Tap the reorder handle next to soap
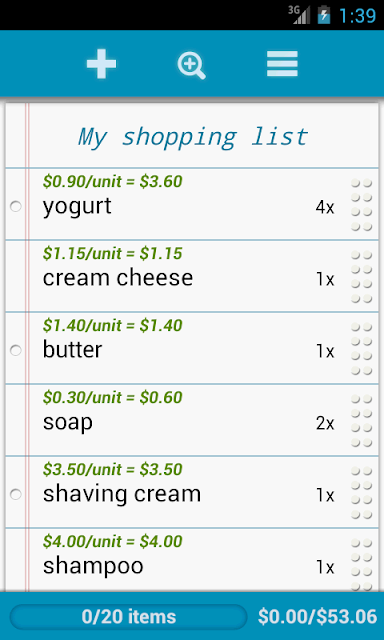Screen dimensions: 384x640 pyautogui.click(x=362, y=420)
